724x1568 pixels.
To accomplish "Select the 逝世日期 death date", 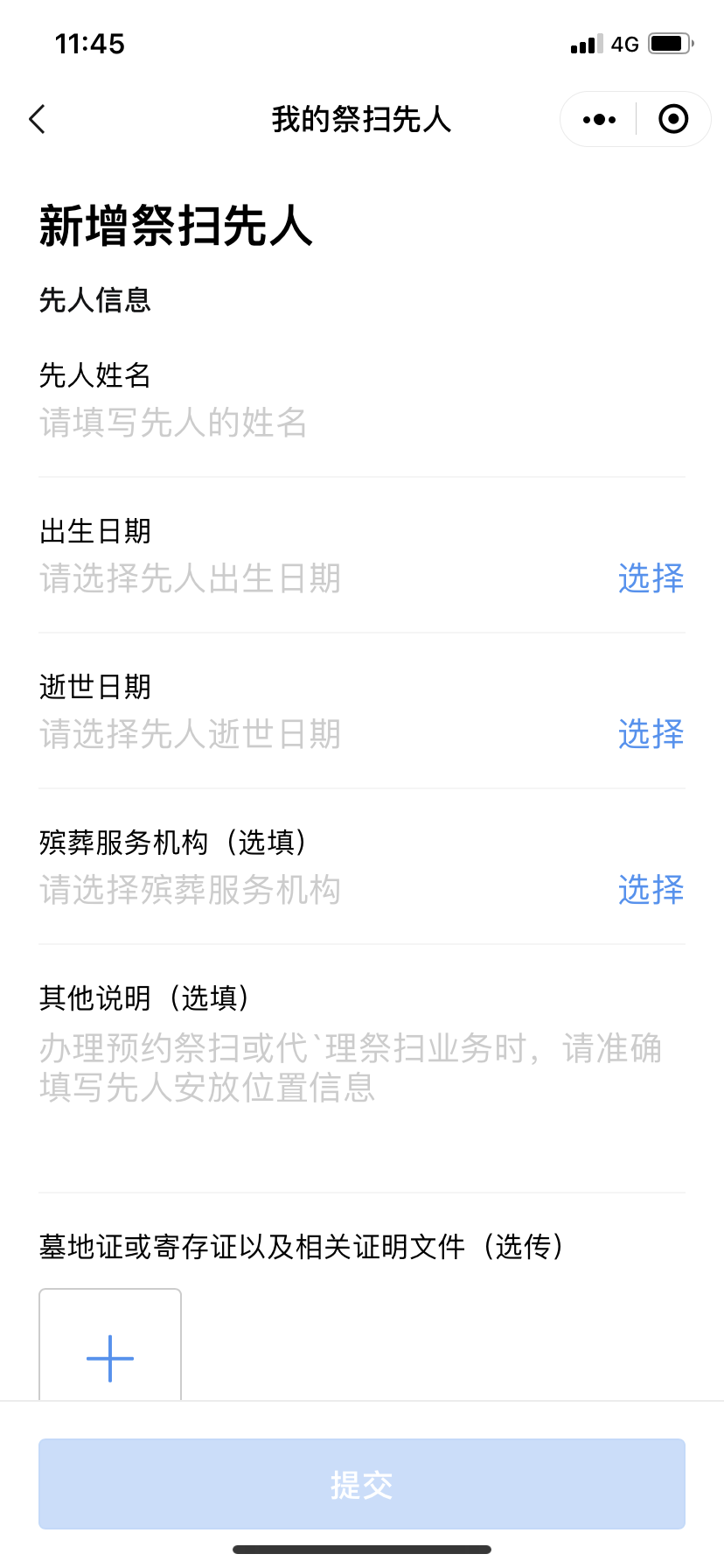I will 651,734.
